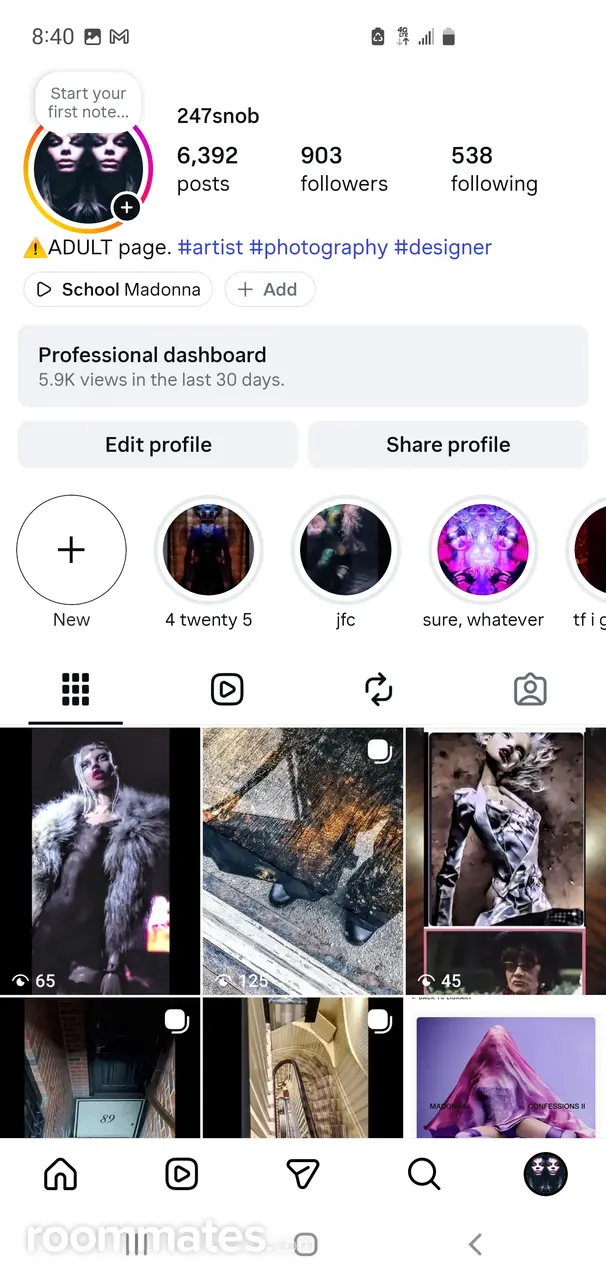Switch to the tagged photos tab
606x1280 pixels.
[530, 689]
